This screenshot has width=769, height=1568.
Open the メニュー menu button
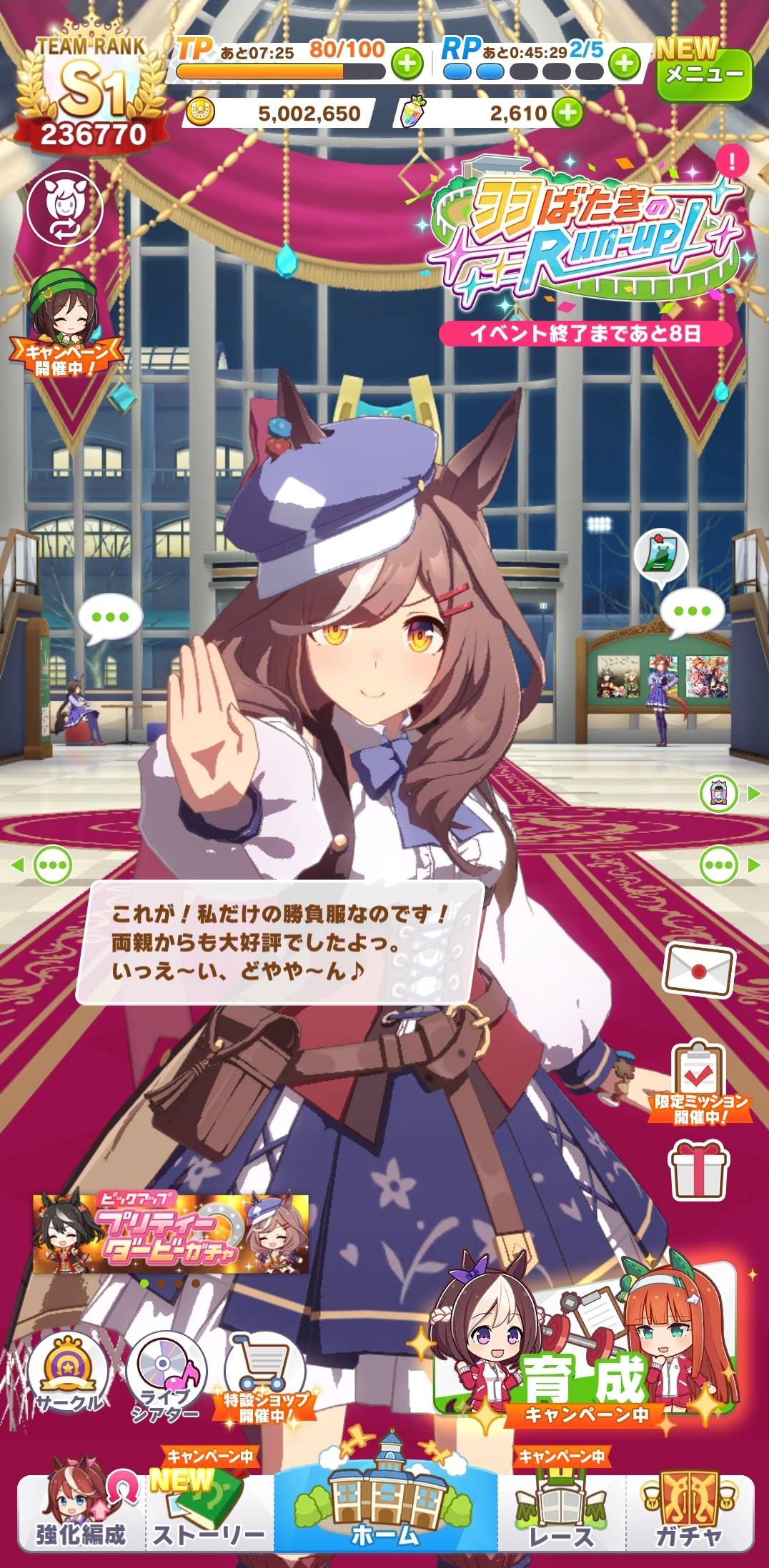pyautogui.click(x=703, y=74)
